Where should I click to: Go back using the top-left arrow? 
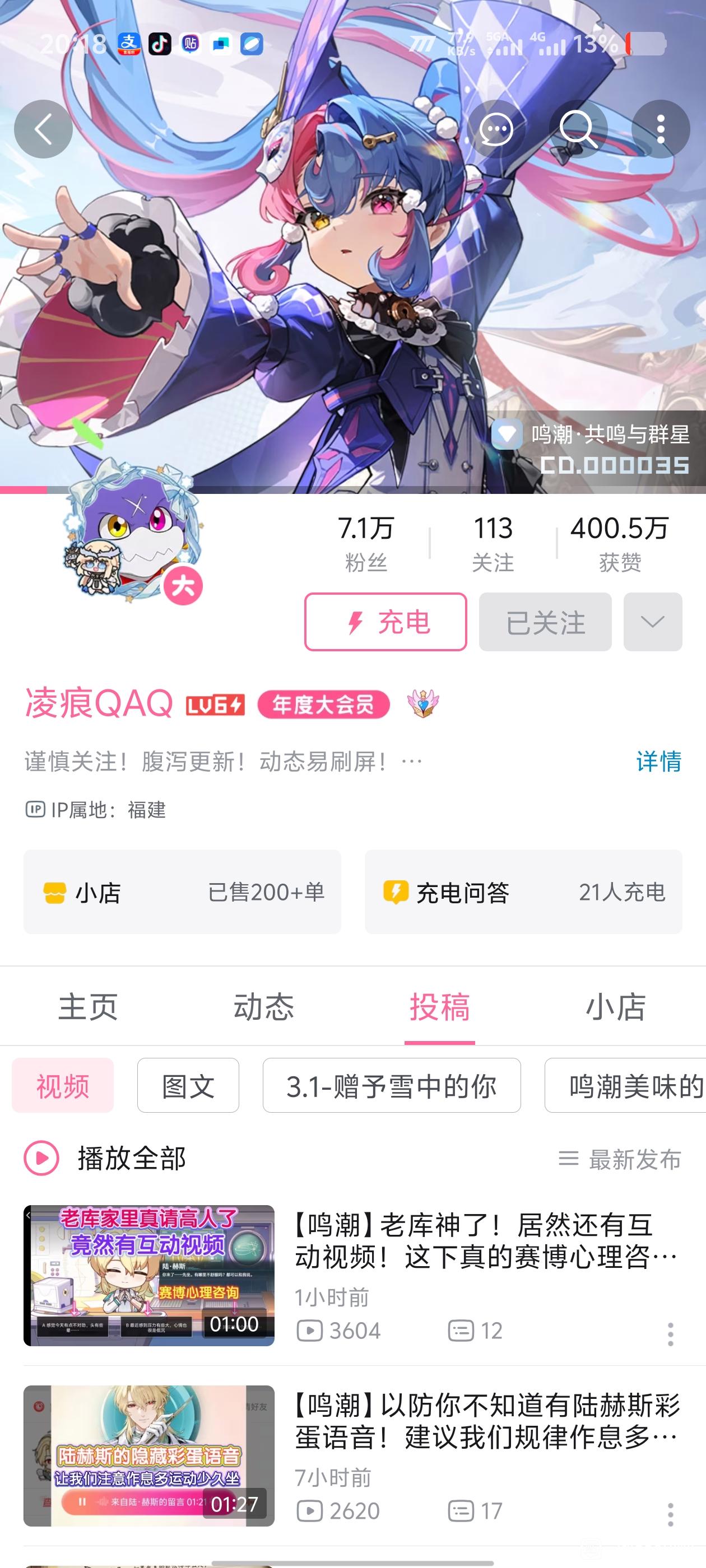point(43,129)
